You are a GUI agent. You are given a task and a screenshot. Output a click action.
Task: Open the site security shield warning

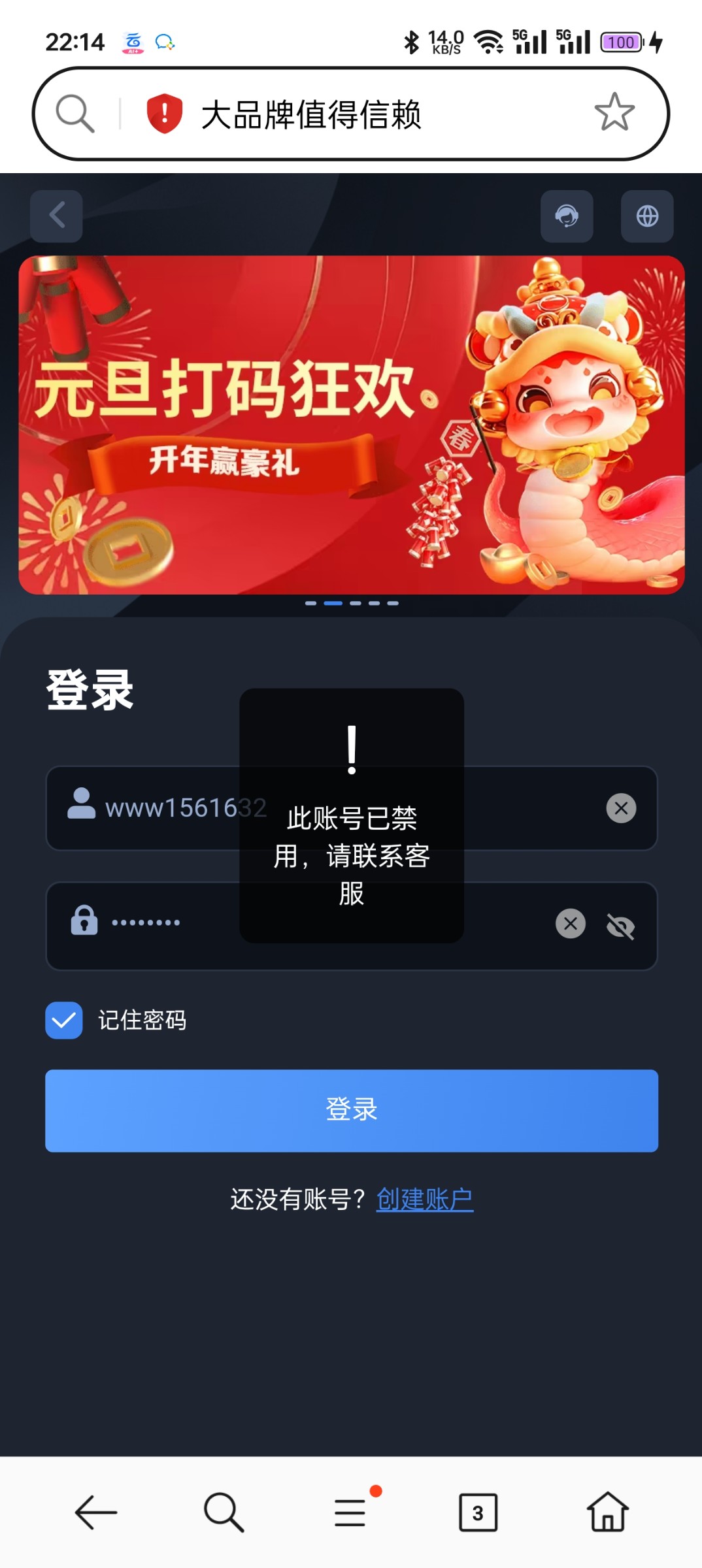(x=164, y=114)
